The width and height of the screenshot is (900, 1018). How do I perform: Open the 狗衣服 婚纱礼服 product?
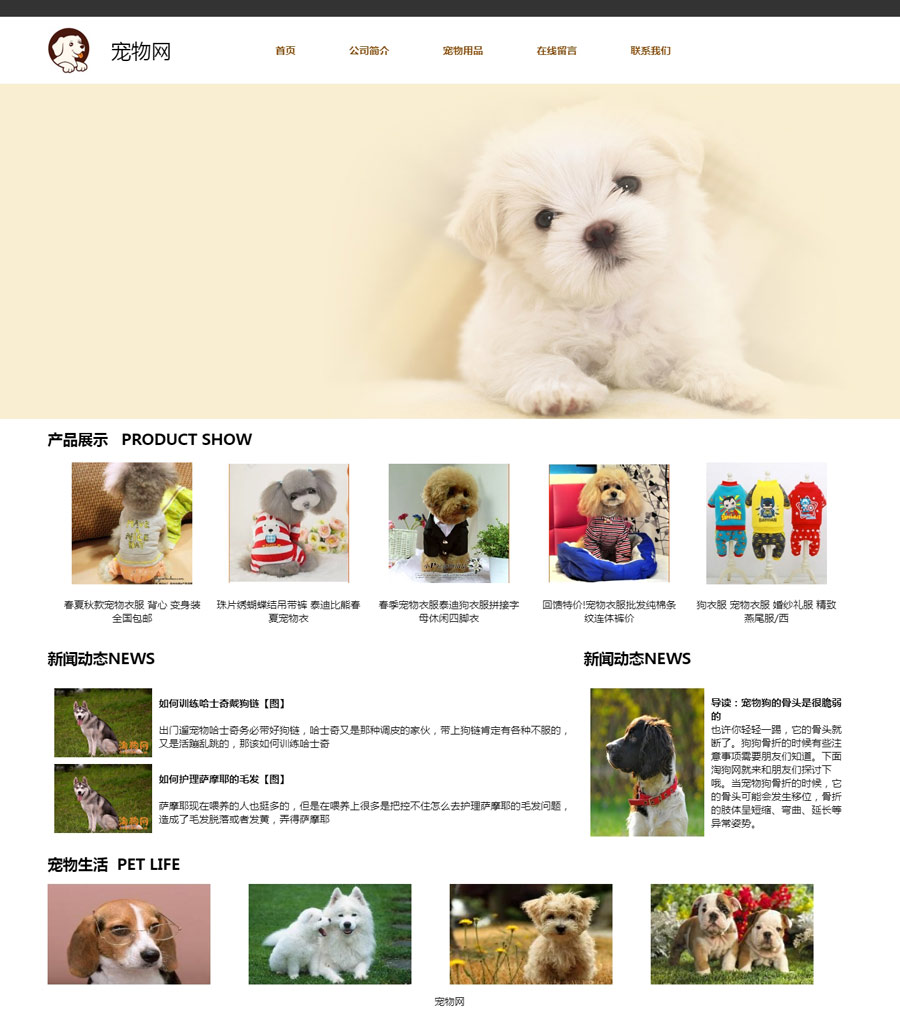point(766,523)
